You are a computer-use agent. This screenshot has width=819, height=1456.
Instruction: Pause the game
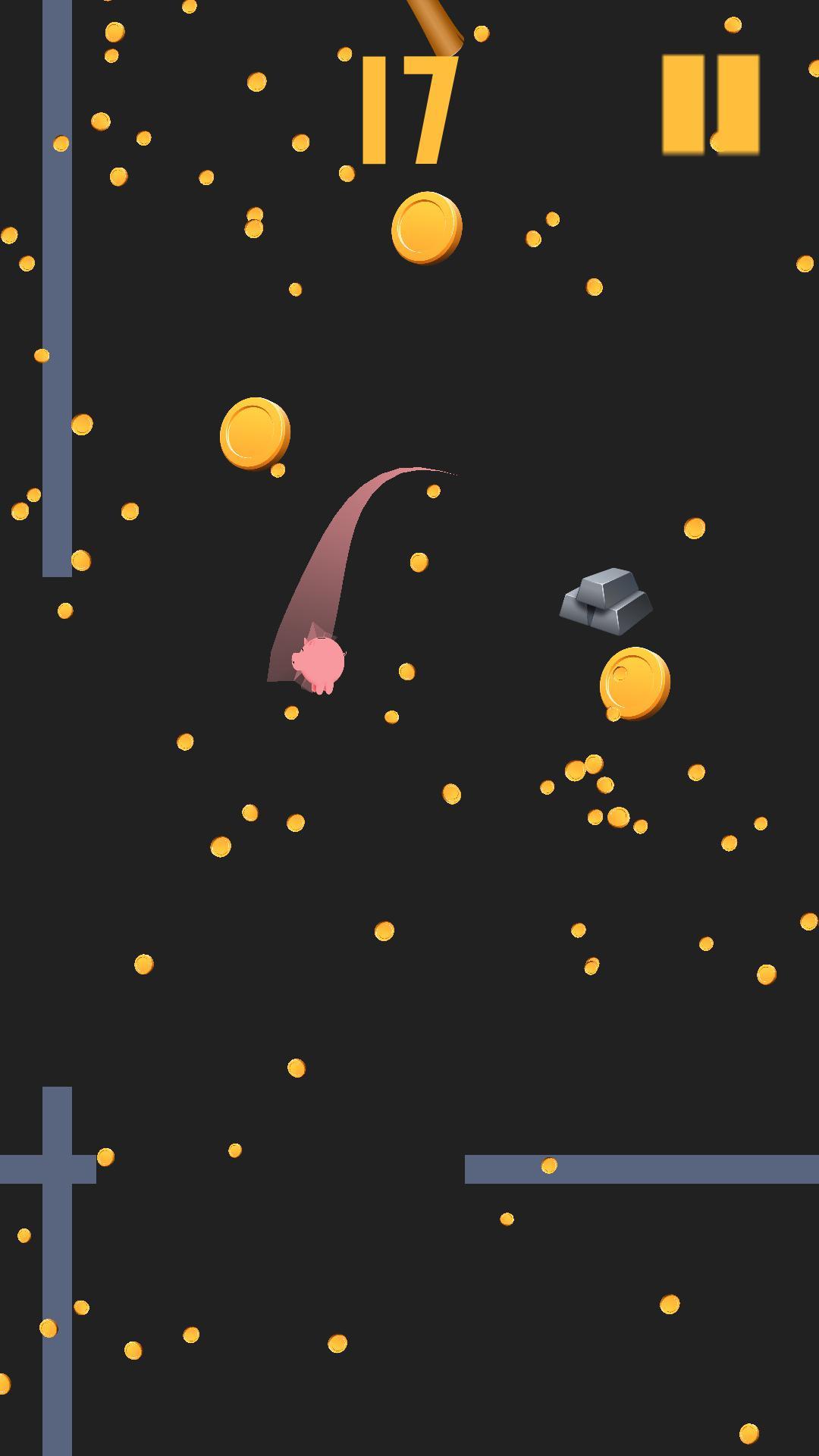[x=711, y=104]
